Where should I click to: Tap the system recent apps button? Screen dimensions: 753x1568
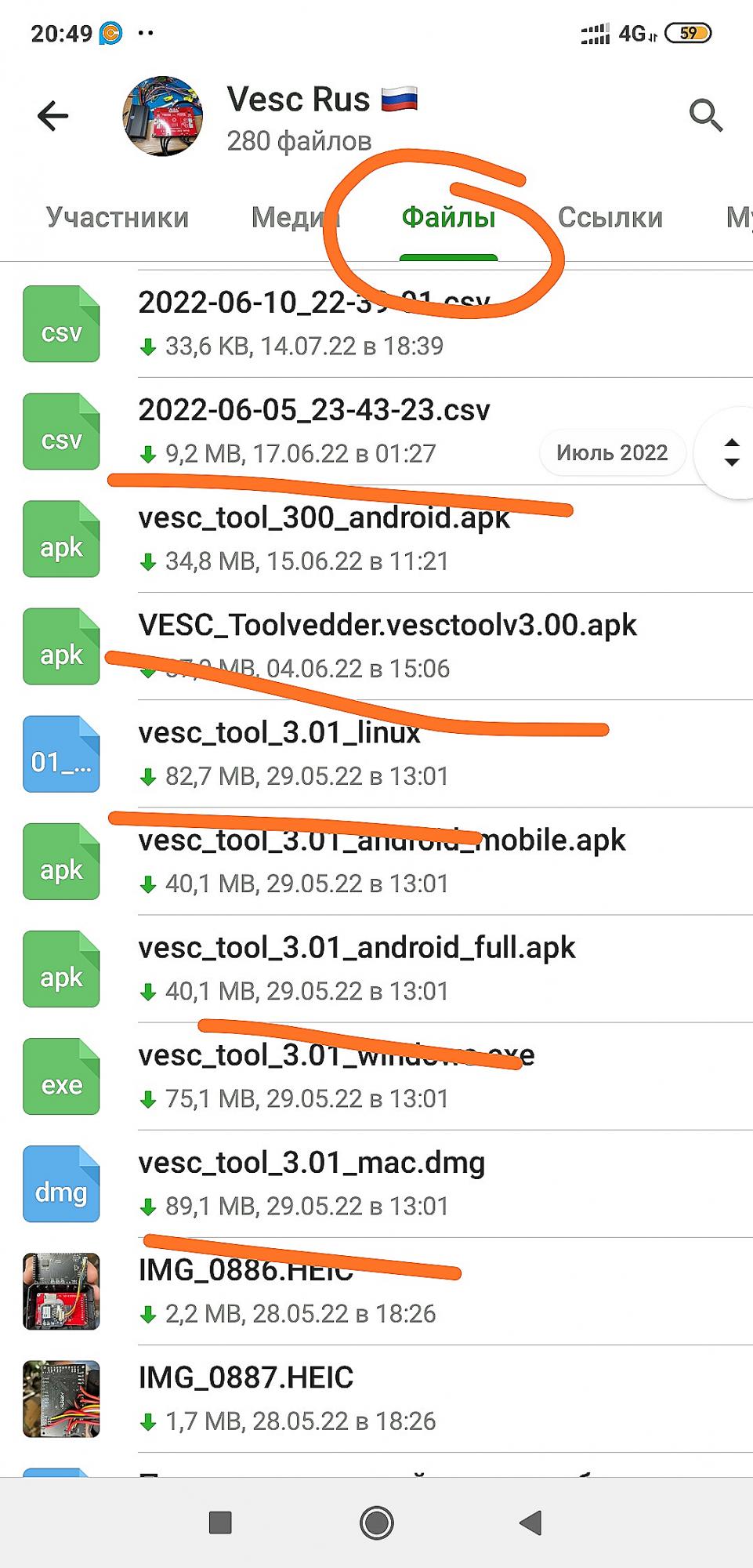coord(220,1523)
